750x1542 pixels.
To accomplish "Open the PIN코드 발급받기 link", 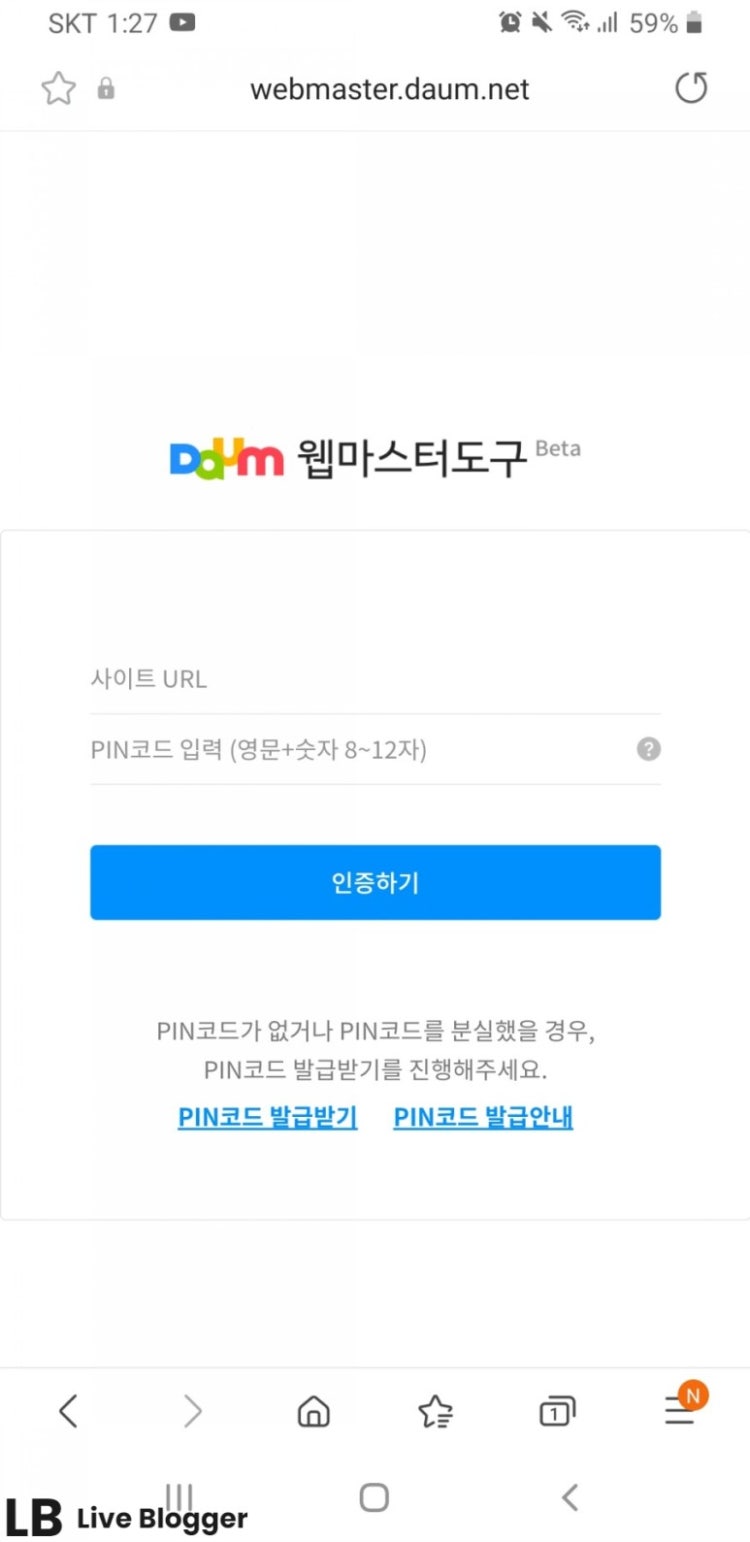I will (x=267, y=1117).
